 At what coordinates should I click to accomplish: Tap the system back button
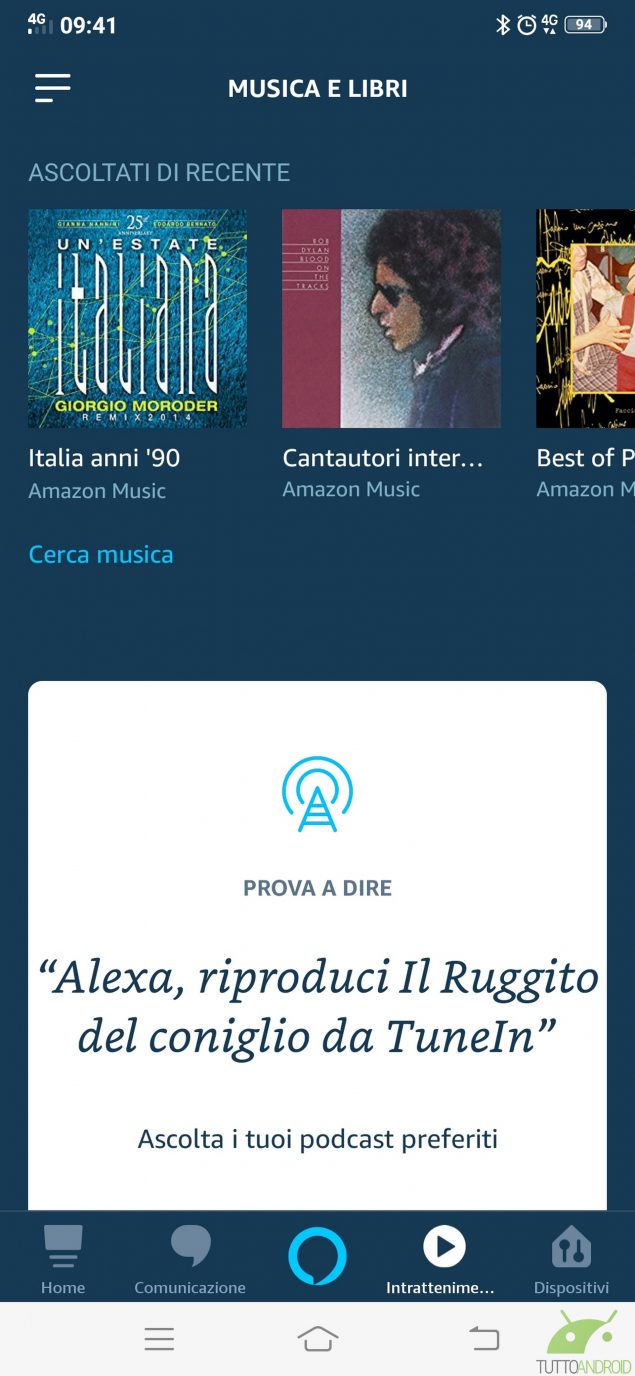pyautogui.click(x=484, y=1339)
